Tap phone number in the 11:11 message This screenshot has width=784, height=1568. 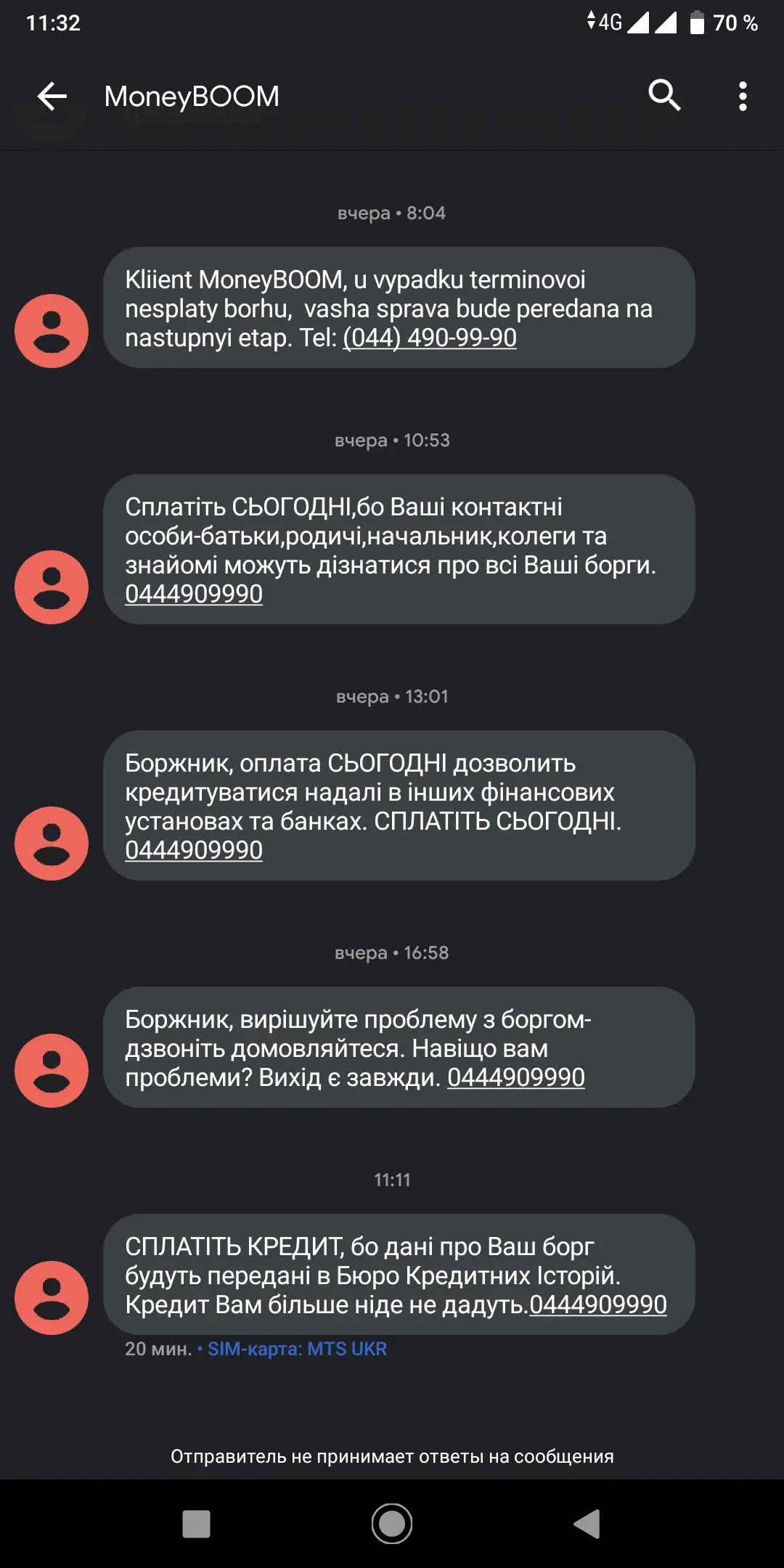[x=597, y=1304]
